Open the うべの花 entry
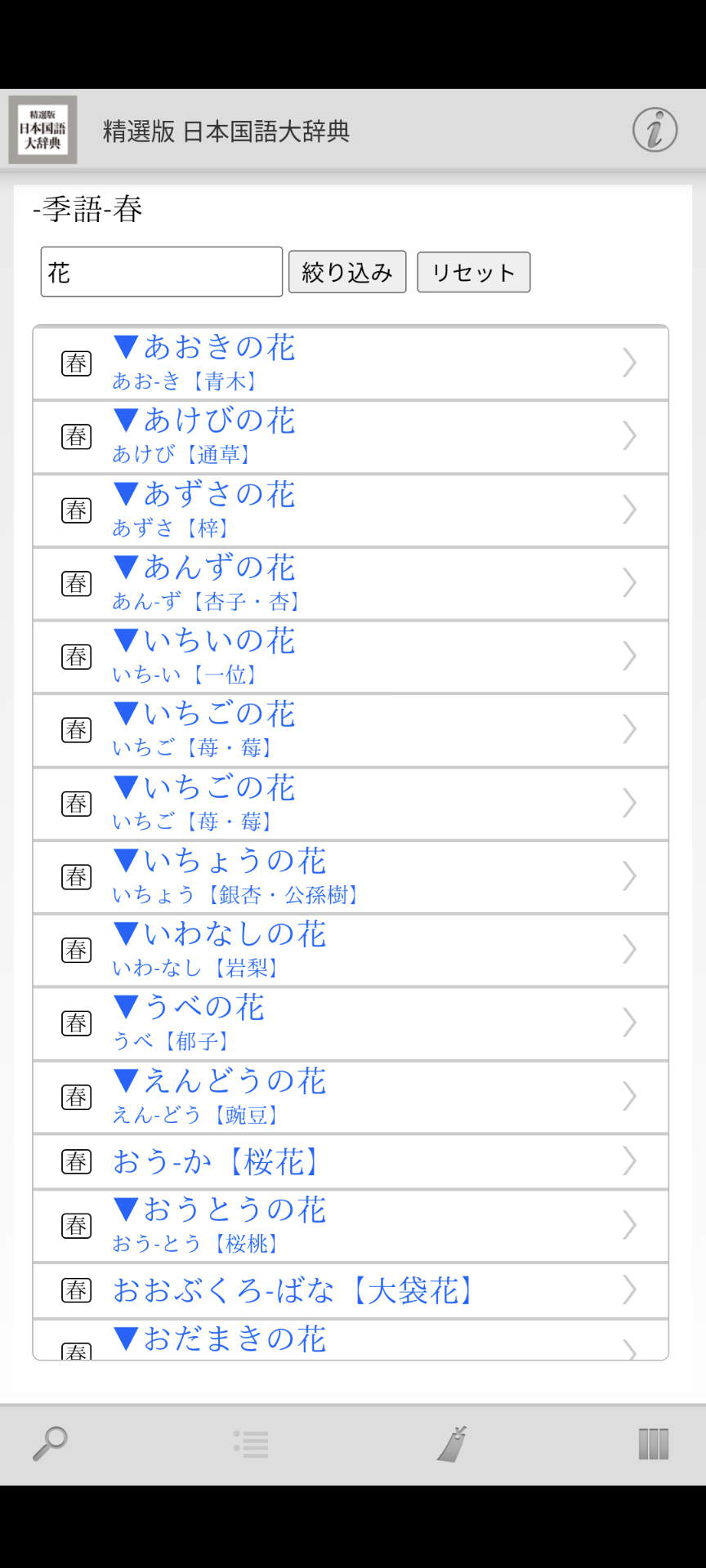Image resolution: width=706 pixels, height=1568 pixels. 351,1023
